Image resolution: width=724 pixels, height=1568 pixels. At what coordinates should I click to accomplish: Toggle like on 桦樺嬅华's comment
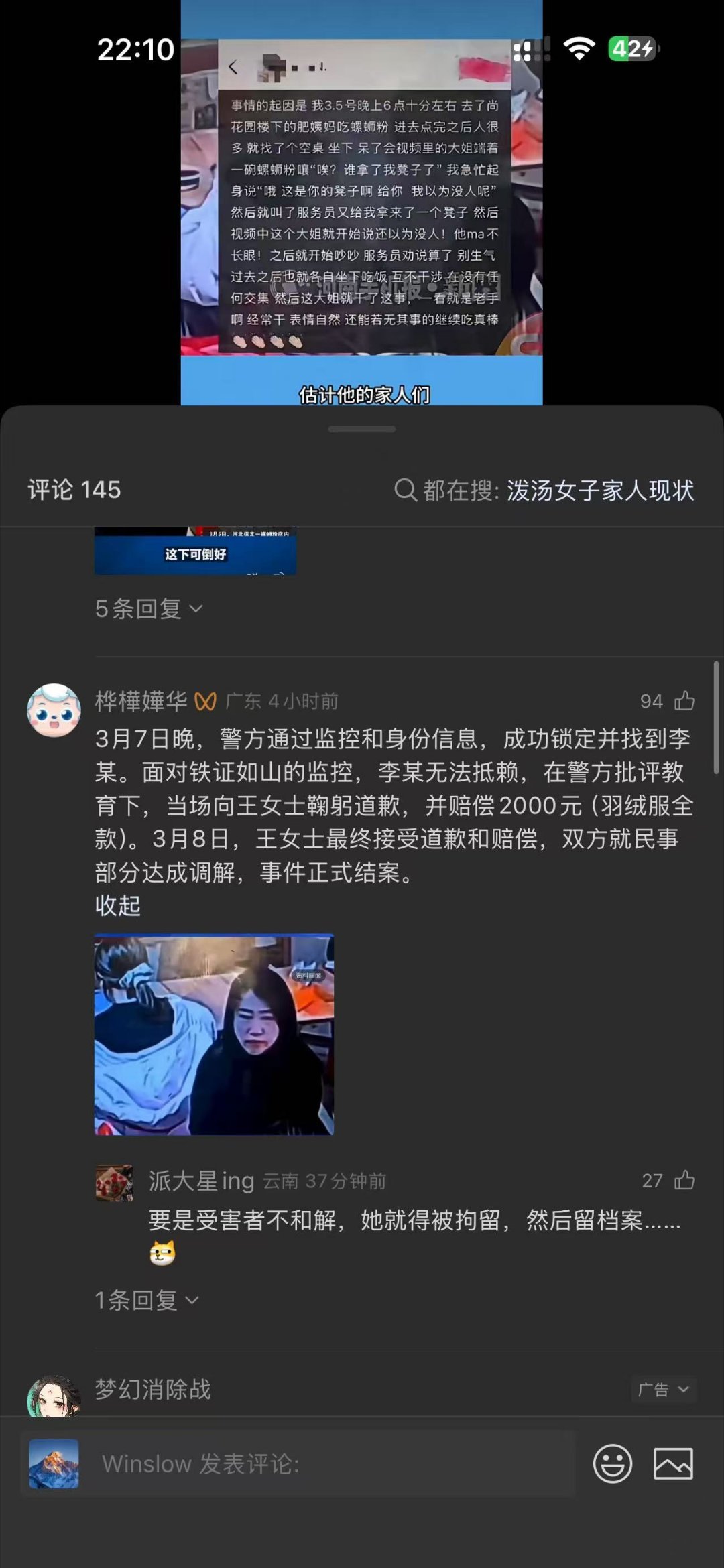click(685, 701)
